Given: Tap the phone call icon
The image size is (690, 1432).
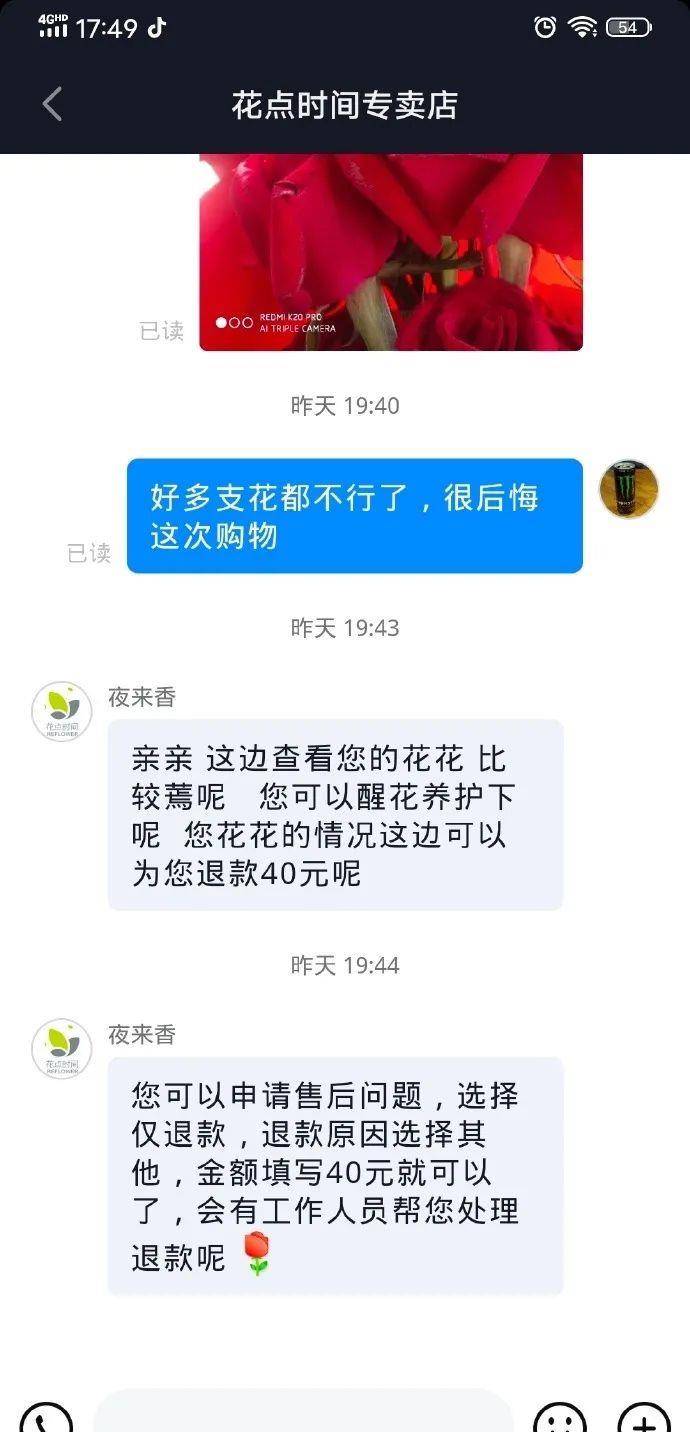Looking at the screenshot, I should coord(46,1418).
